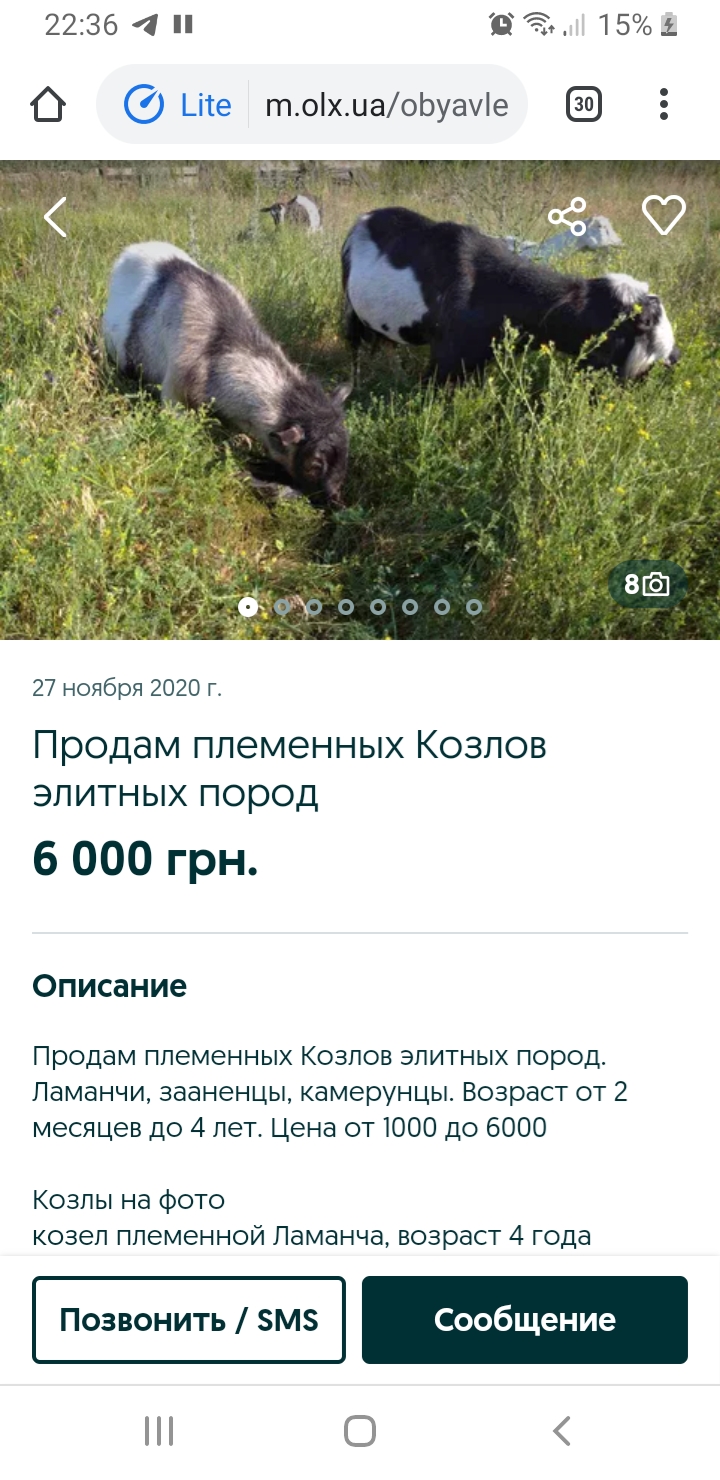Image resolution: width=720 pixels, height=1480 pixels.
Task: Save listing to favorites with heart
Action: [663, 215]
